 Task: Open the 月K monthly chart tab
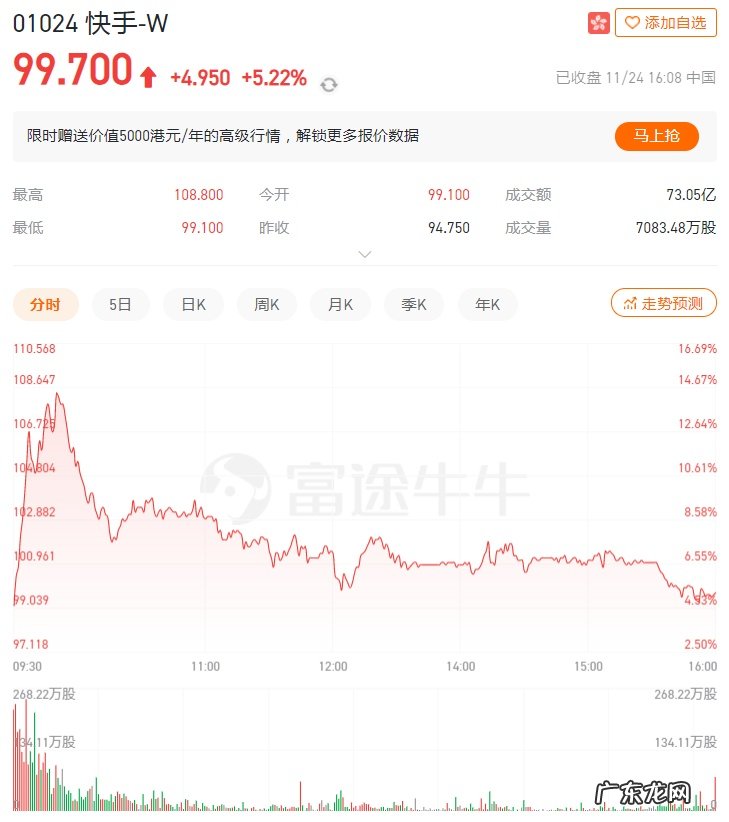340,305
